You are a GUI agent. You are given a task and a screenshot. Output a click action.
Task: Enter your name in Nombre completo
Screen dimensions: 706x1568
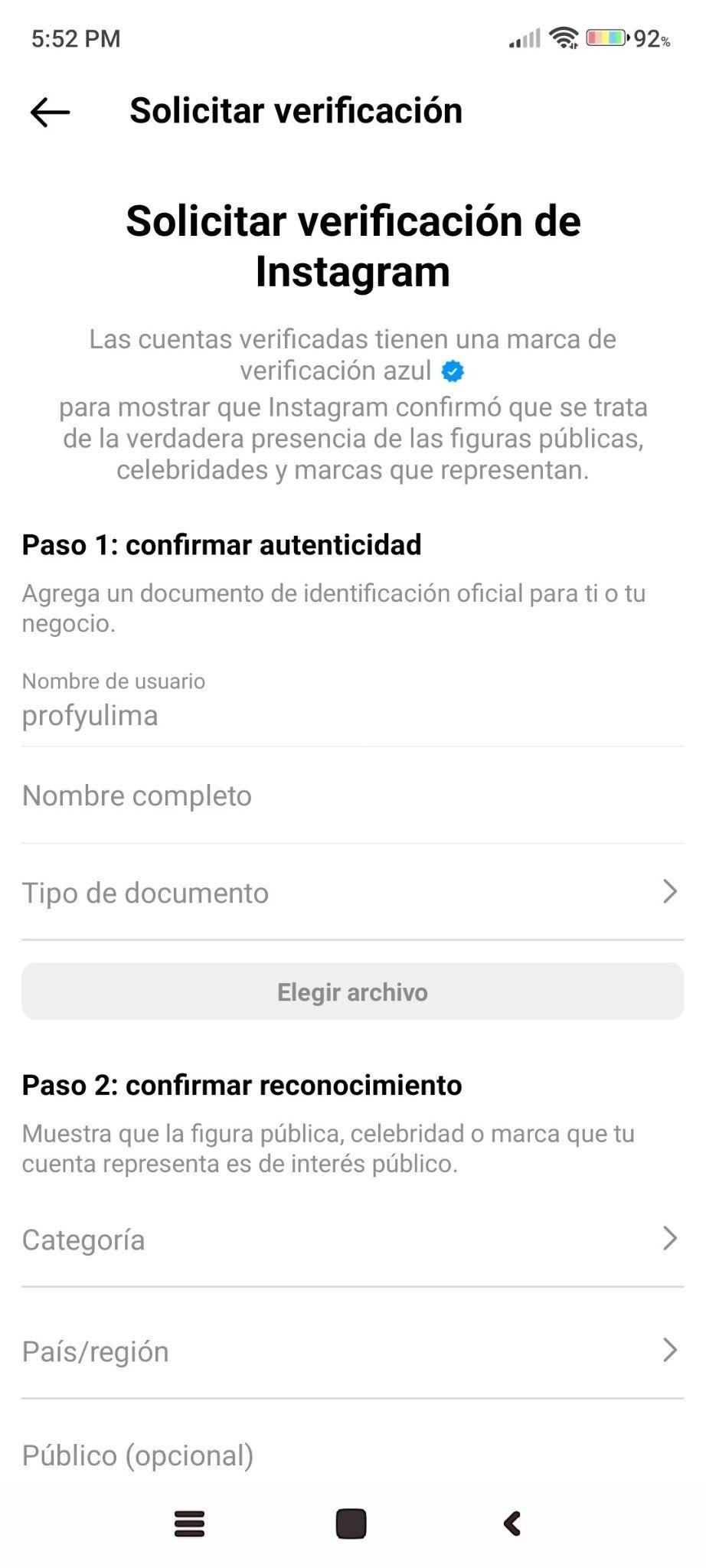click(x=352, y=796)
